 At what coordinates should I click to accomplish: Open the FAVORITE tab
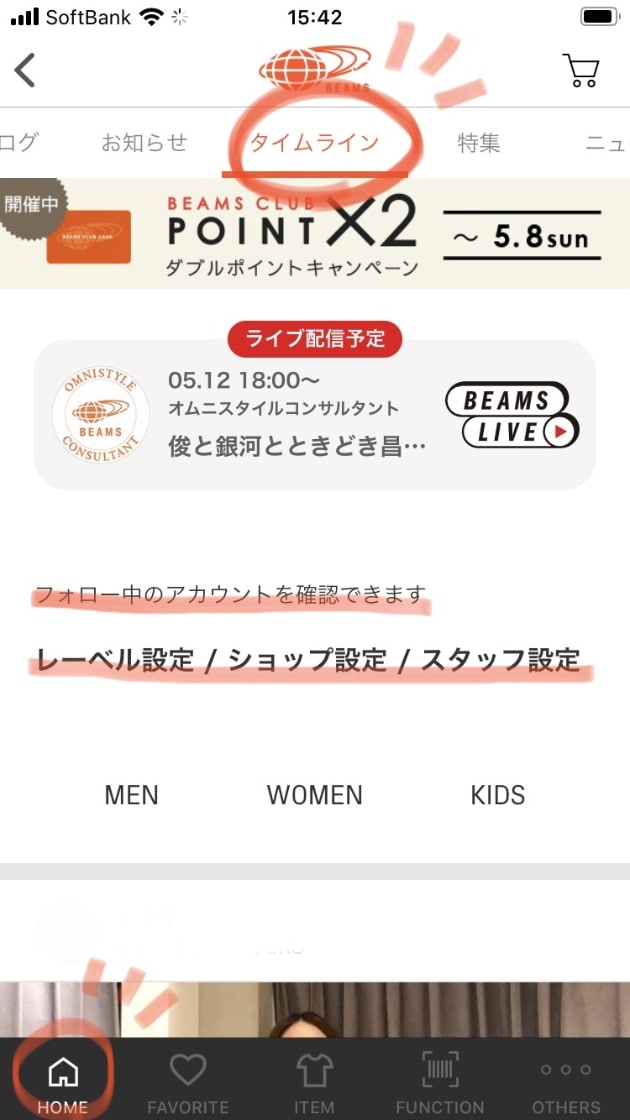click(188, 1082)
